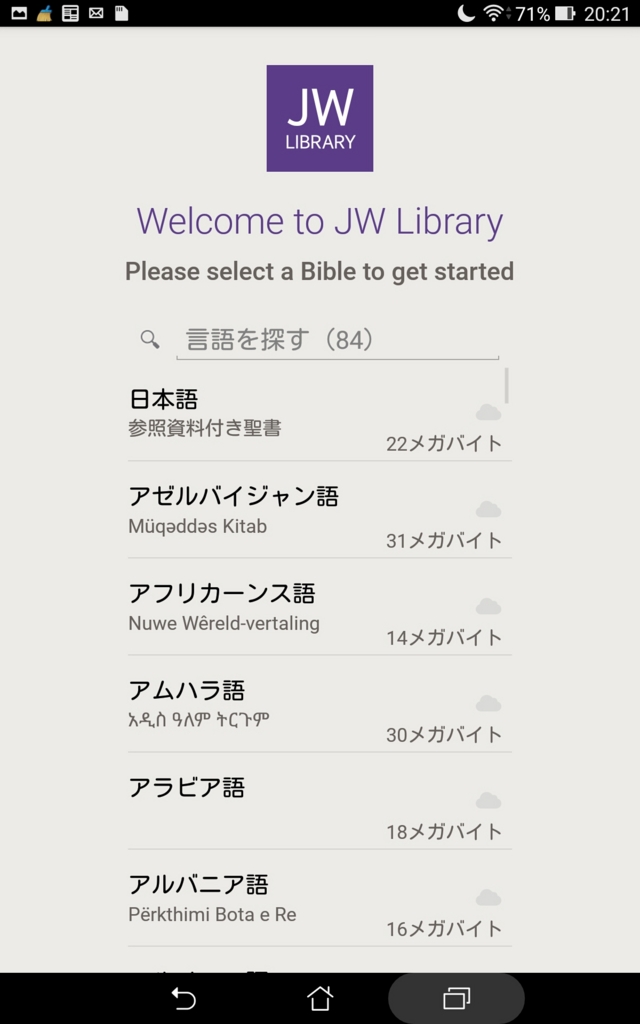The width and height of the screenshot is (640, 1024).
Task: Select the 日本語 Bible row
Action: (x=318, y=414)
